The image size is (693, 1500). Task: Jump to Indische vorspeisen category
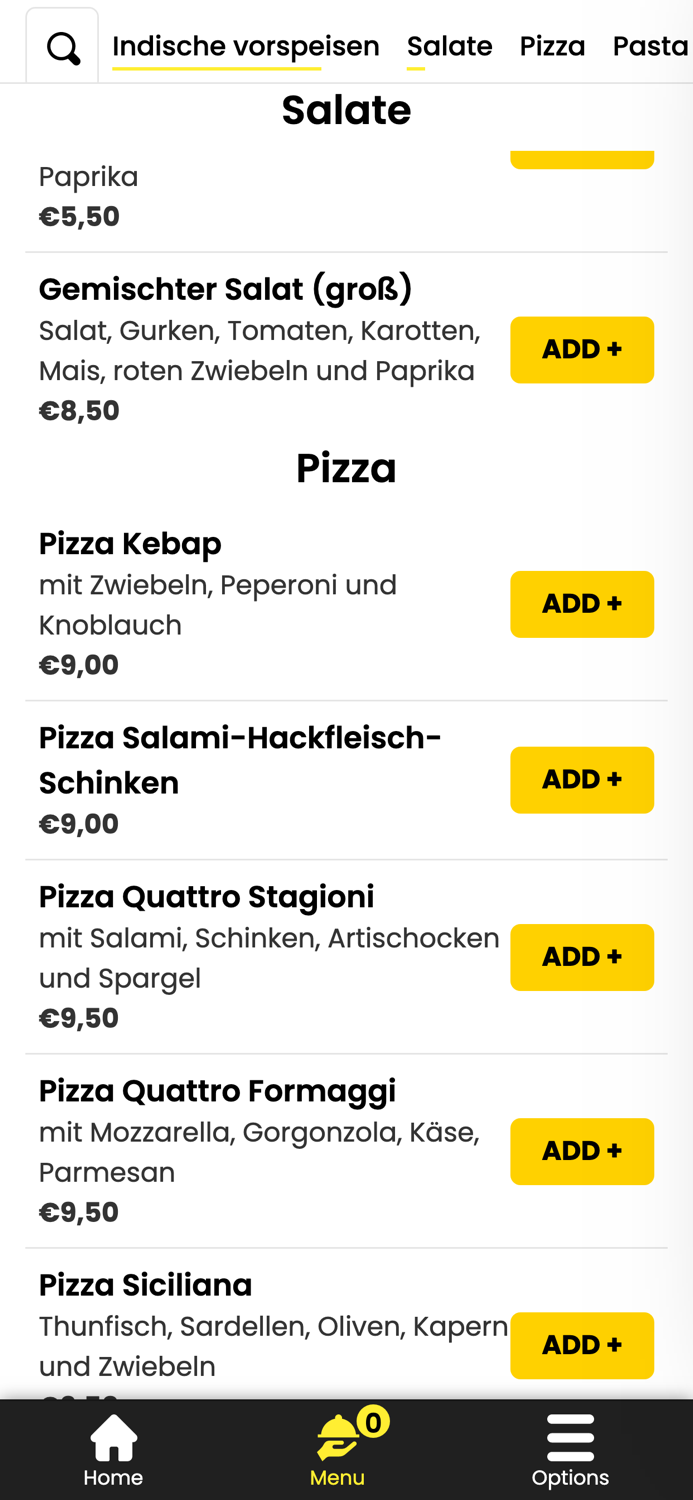click(x=245, y=46)
